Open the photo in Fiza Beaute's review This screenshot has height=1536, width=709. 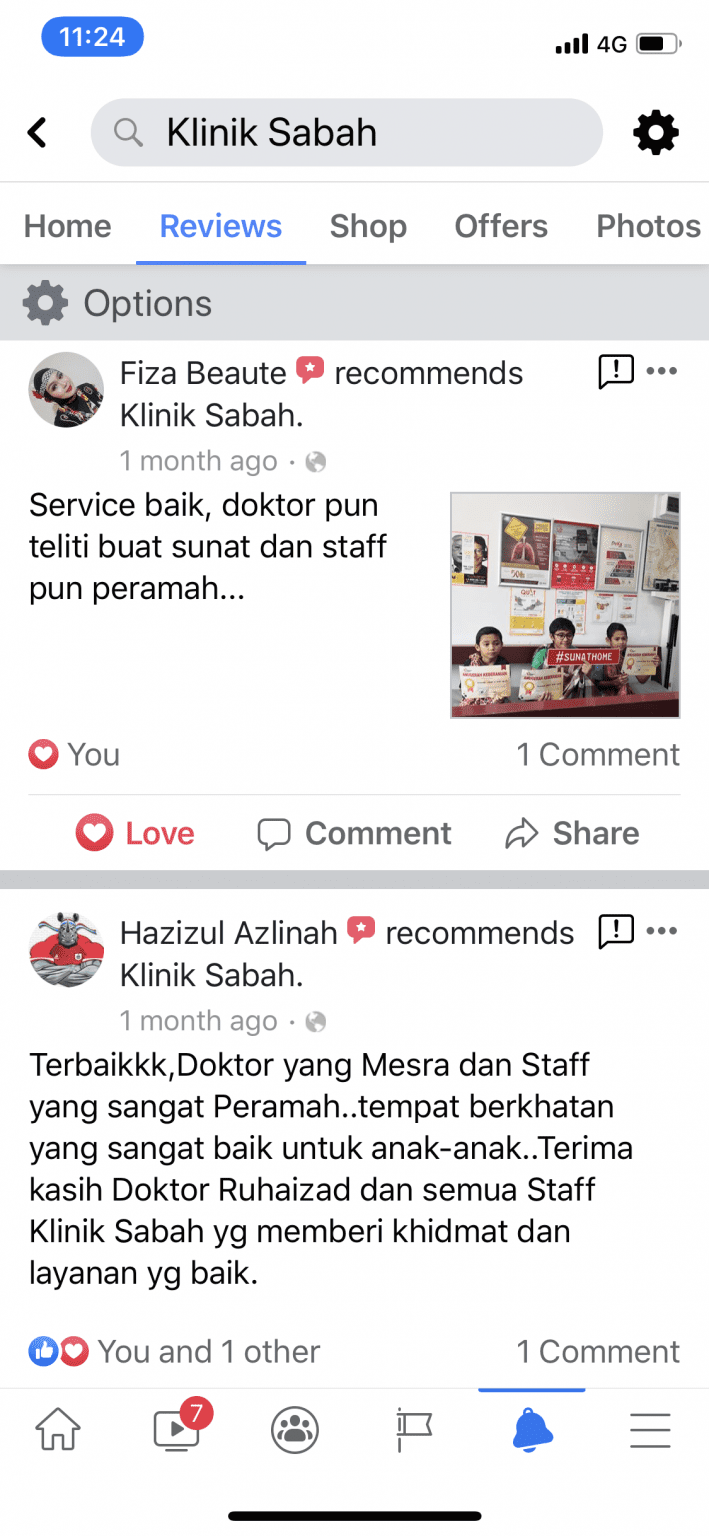(x=565, y=604)
